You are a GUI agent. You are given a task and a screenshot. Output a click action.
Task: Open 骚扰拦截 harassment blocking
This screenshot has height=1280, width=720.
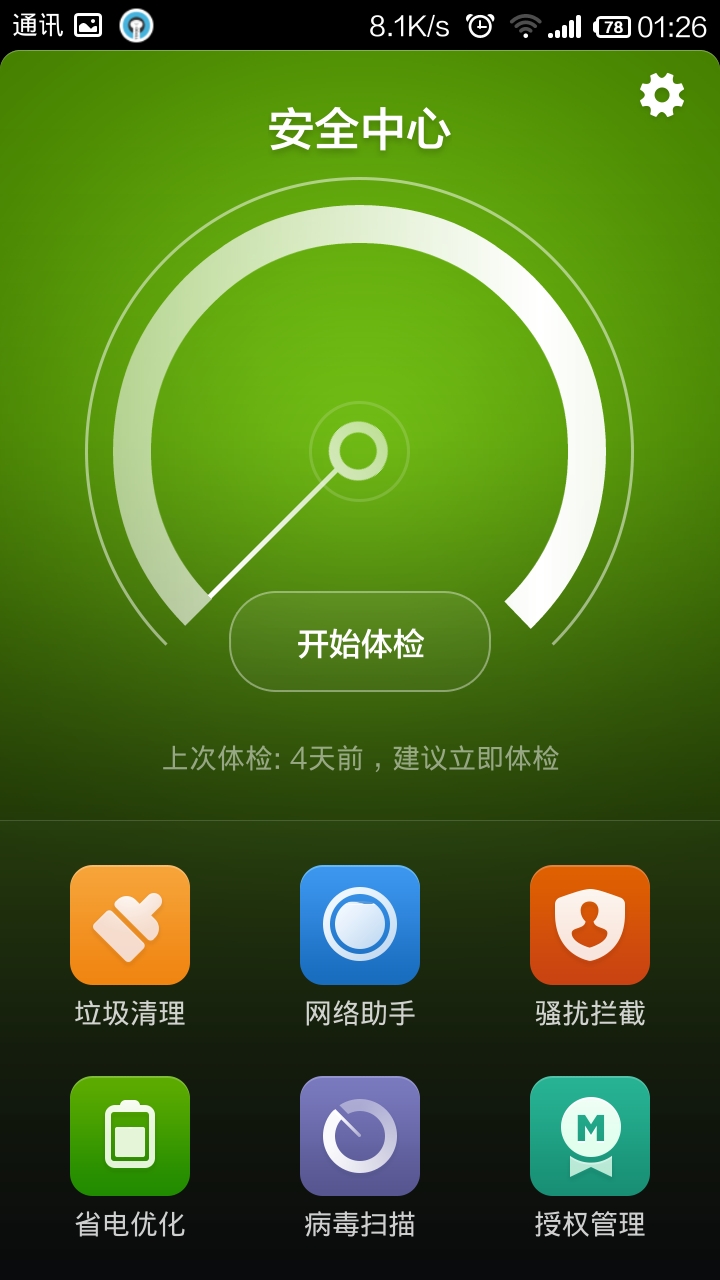(589, 925)
